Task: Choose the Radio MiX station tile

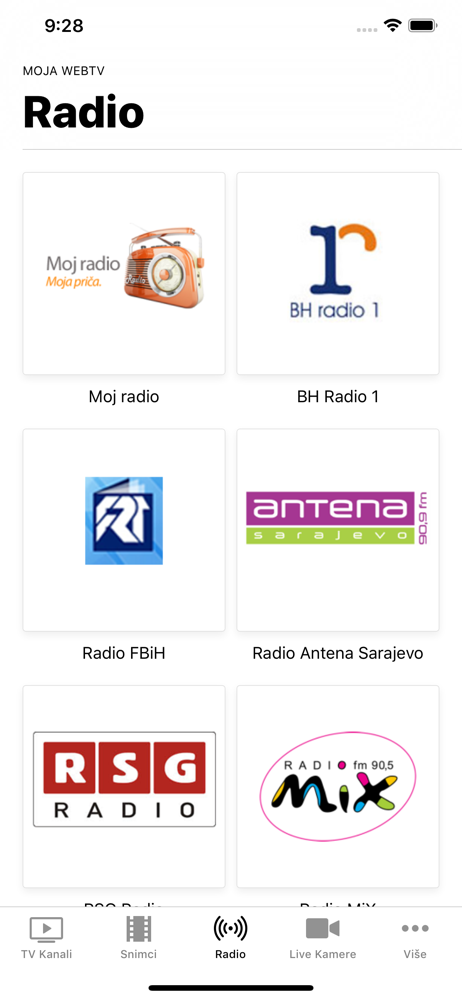Action: (338, 786)
